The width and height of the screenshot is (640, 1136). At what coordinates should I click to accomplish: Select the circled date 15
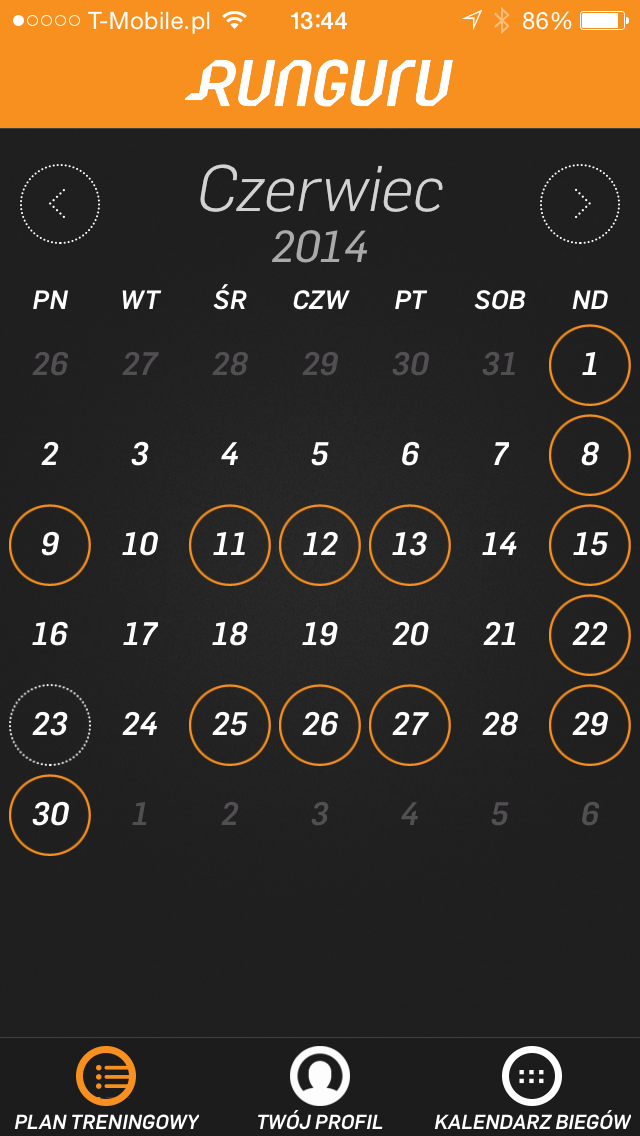[590, 545]
